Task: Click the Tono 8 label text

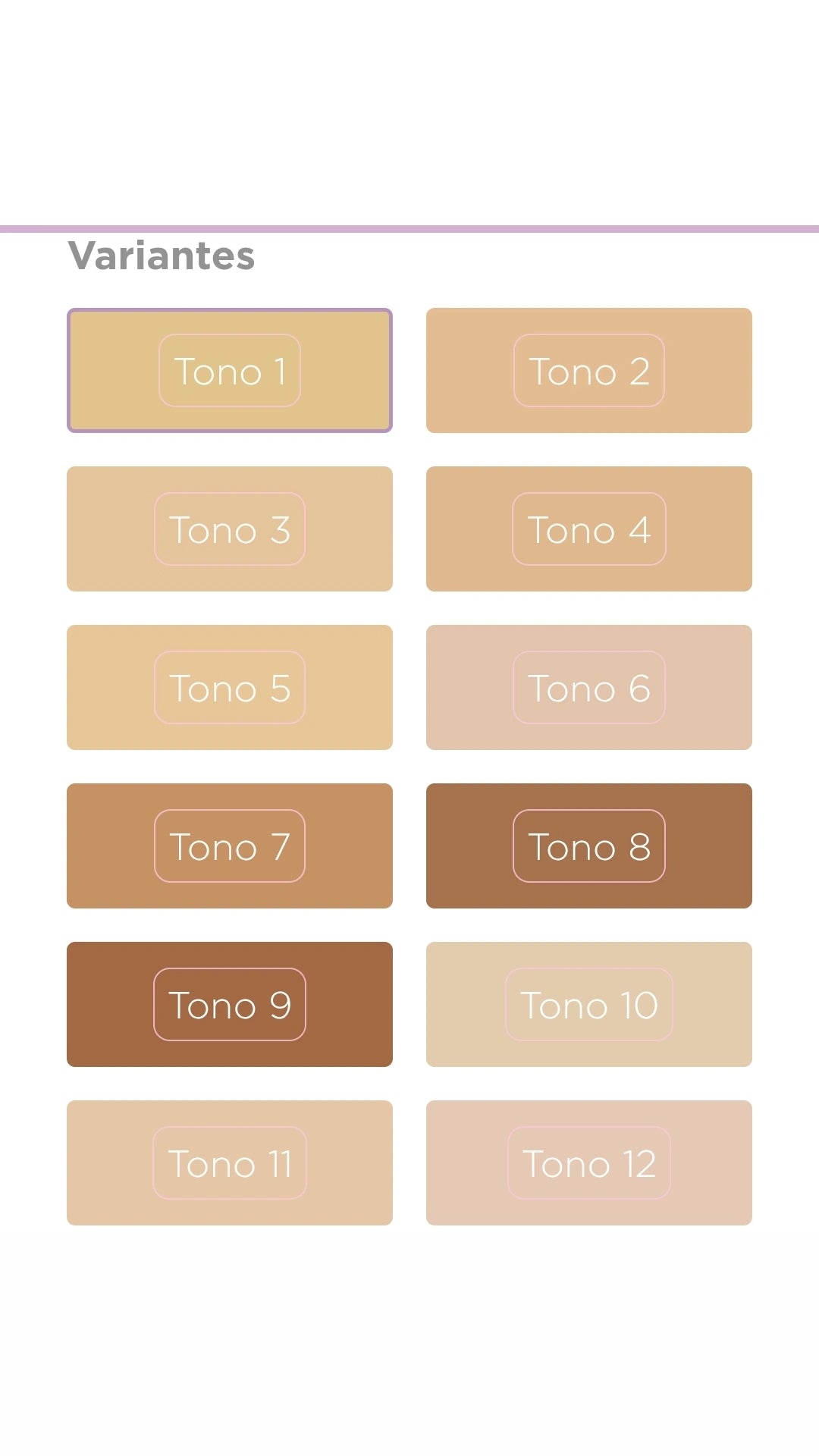Action: [x=589, y=847]
